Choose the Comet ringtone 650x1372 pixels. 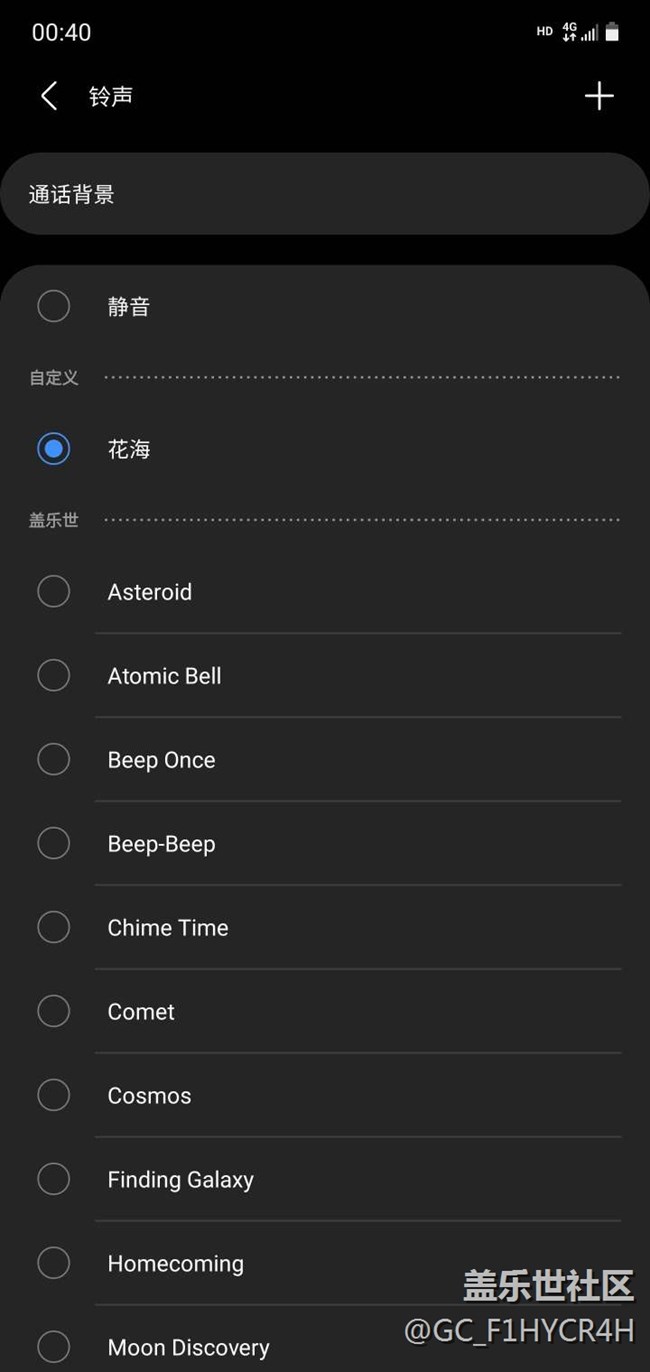point(325,1012)
